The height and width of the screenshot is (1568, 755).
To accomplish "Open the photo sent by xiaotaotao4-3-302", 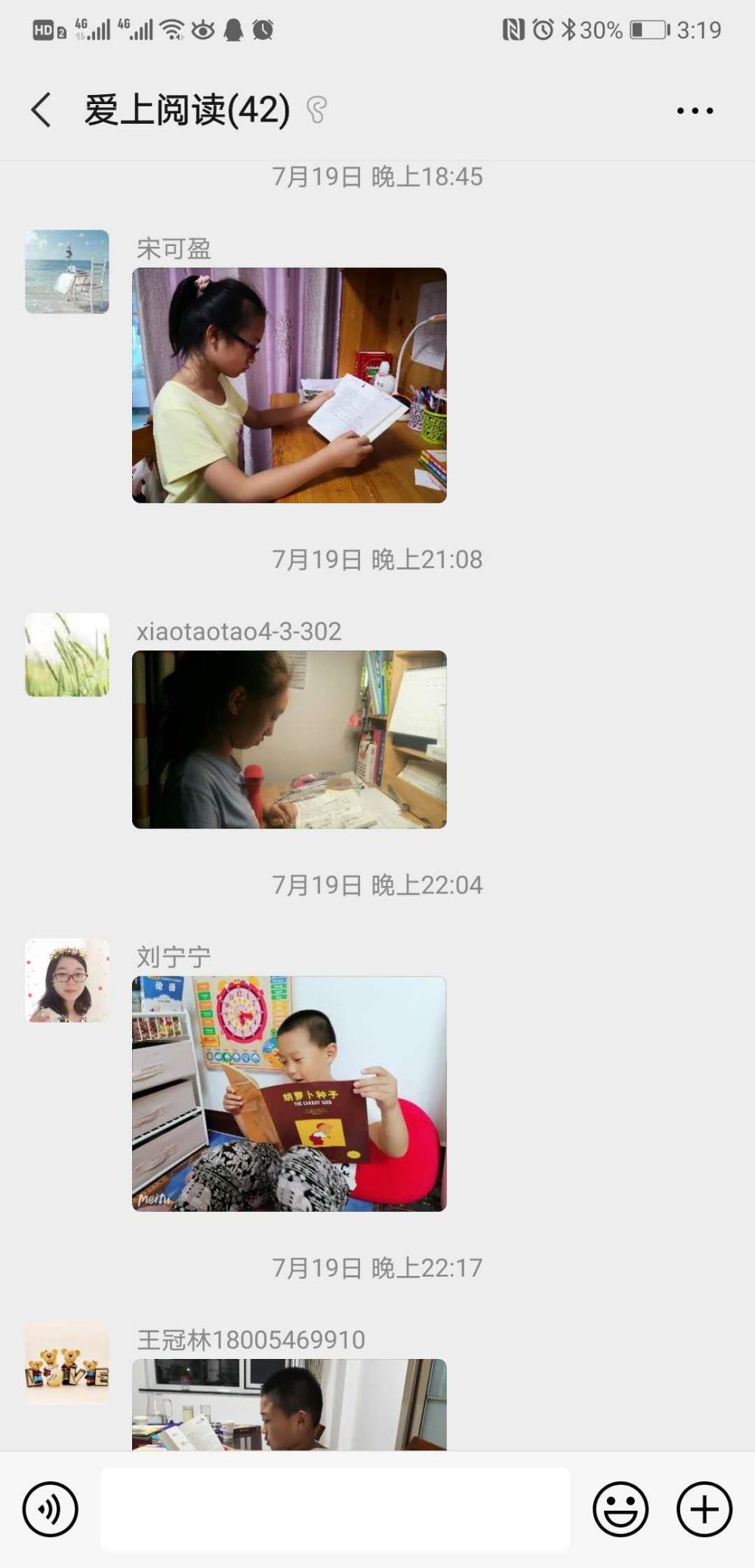I will click(289, 739).
